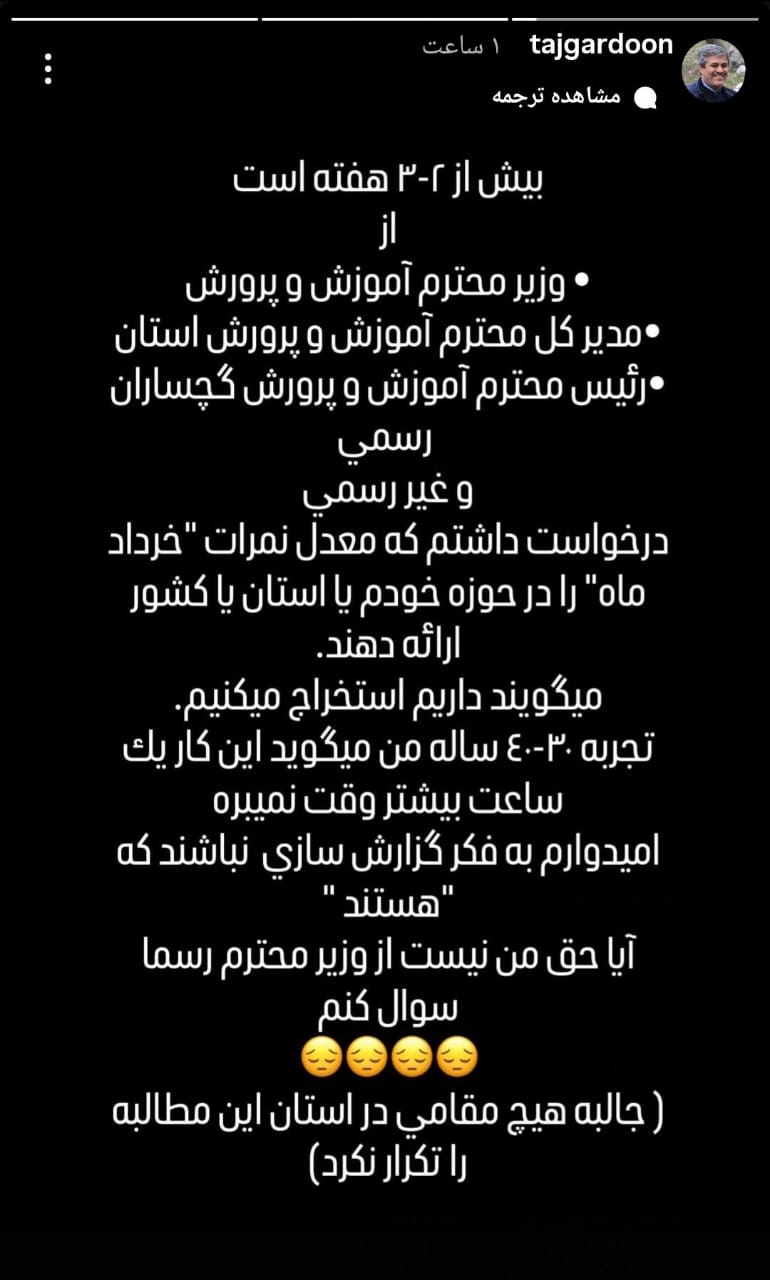The image size is (770, 1280).
Task: Tap tajgardoon's profile picture
Action: (x=713, y=70)
